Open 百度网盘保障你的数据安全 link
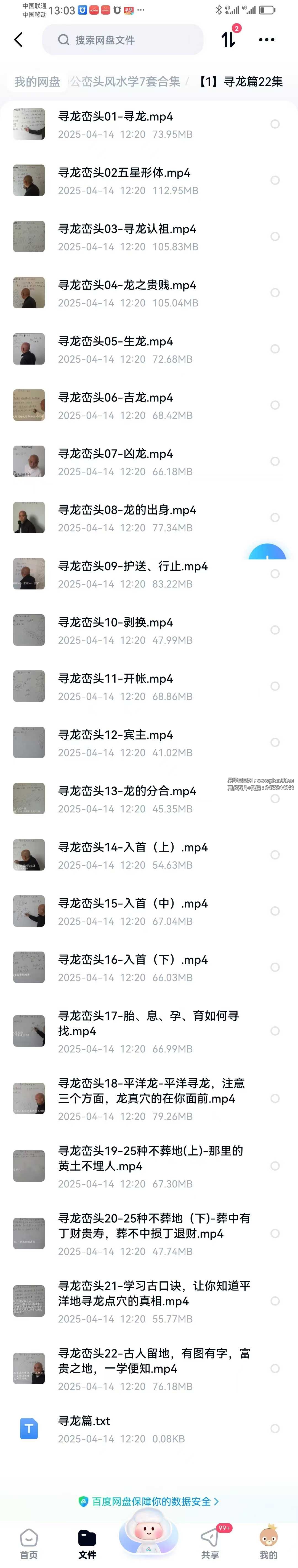 [149, 1502]
